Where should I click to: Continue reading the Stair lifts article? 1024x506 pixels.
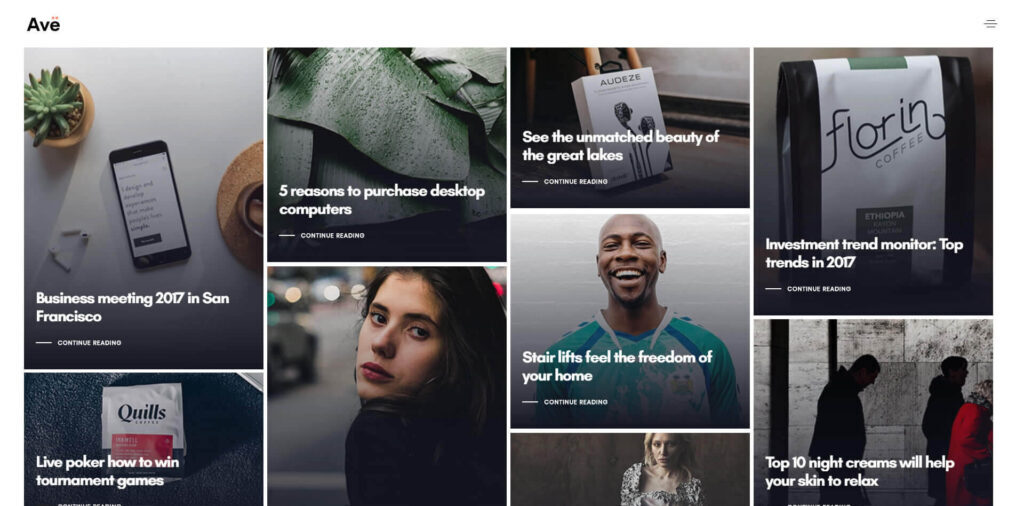575,402
